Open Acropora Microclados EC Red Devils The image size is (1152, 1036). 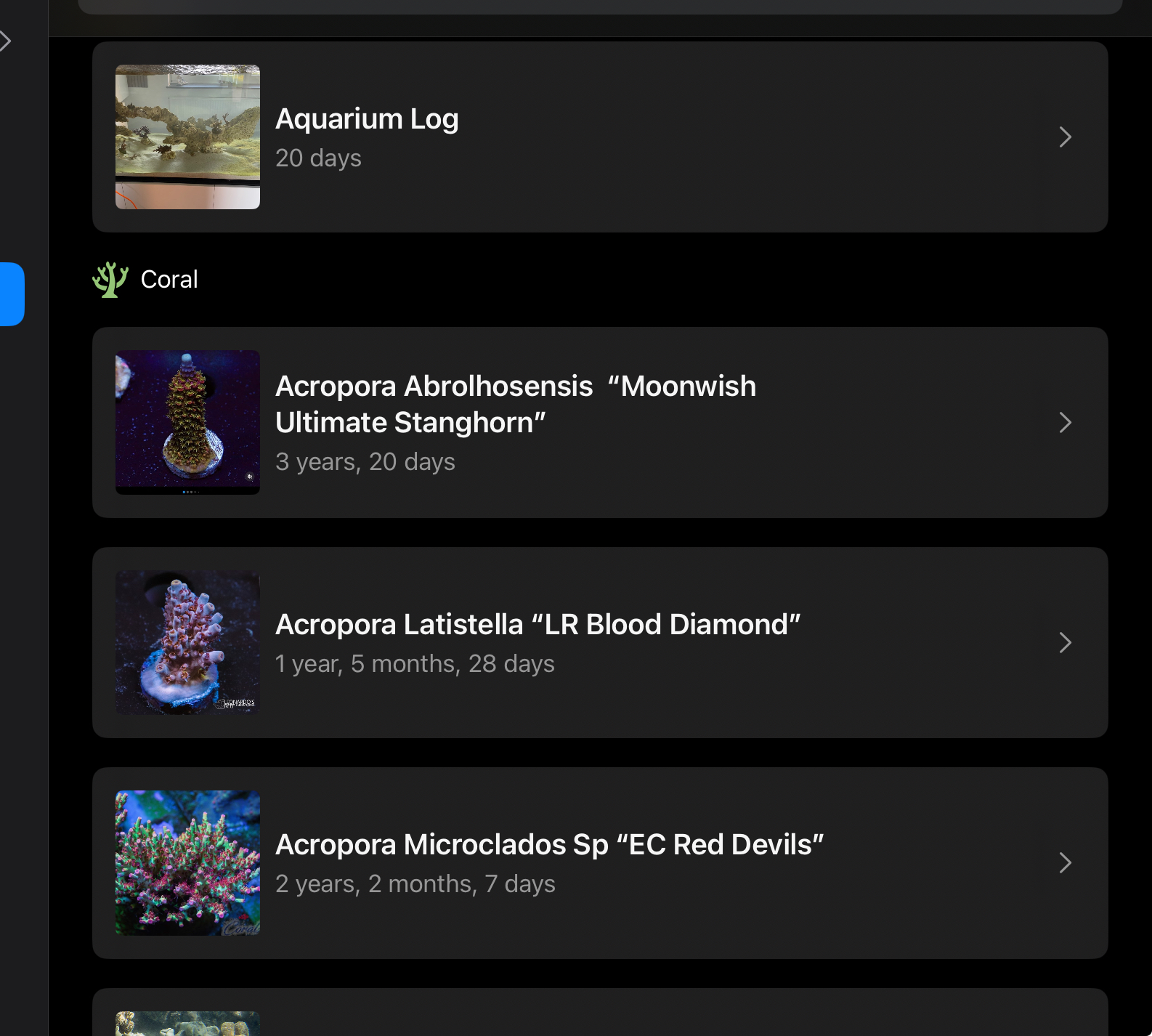click(599, 862)
